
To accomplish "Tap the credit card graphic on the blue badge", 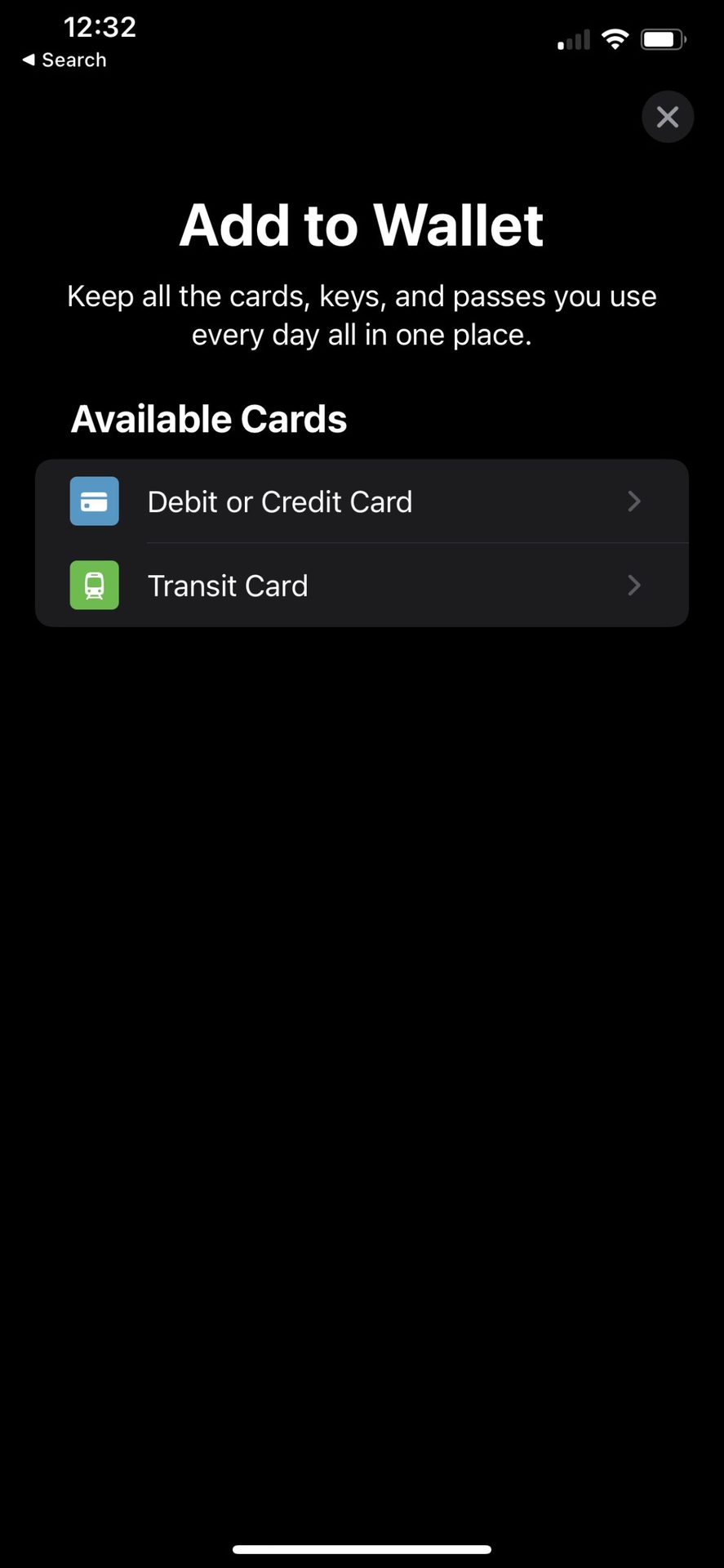I will point(94,501).
